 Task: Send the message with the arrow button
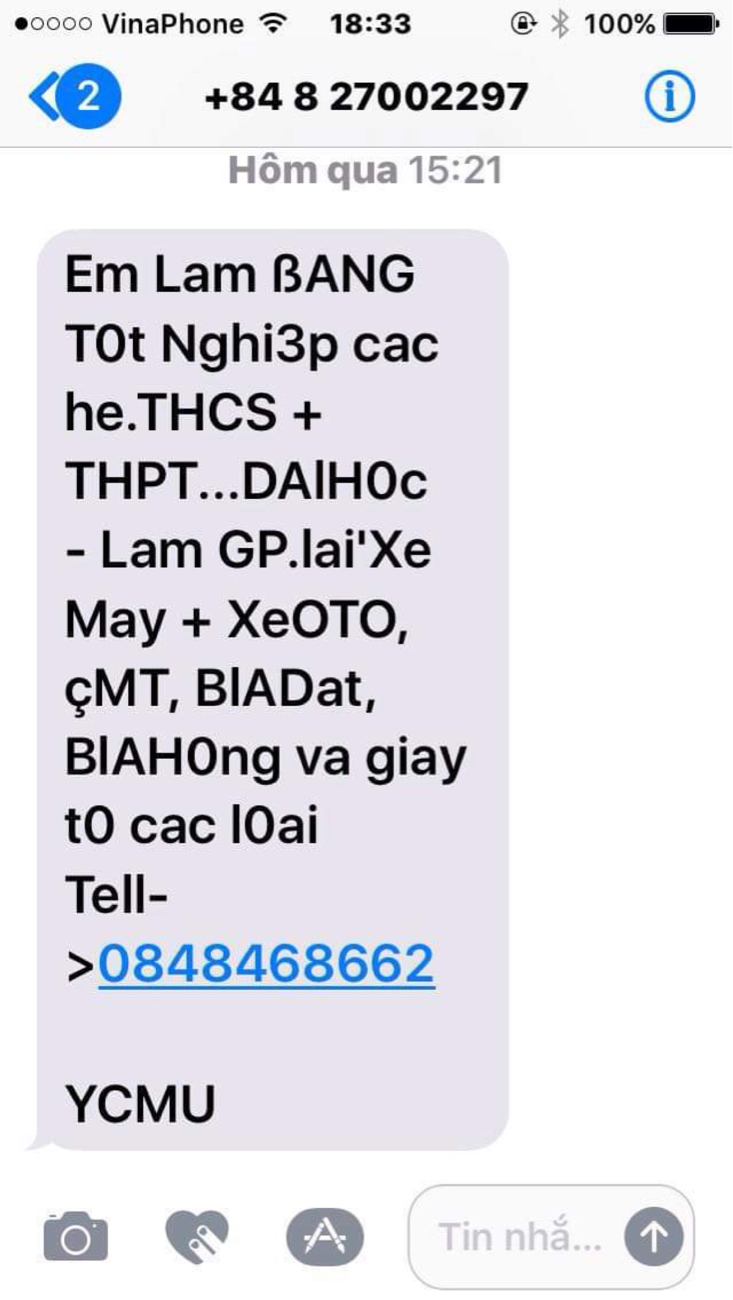pos(654,1238)
